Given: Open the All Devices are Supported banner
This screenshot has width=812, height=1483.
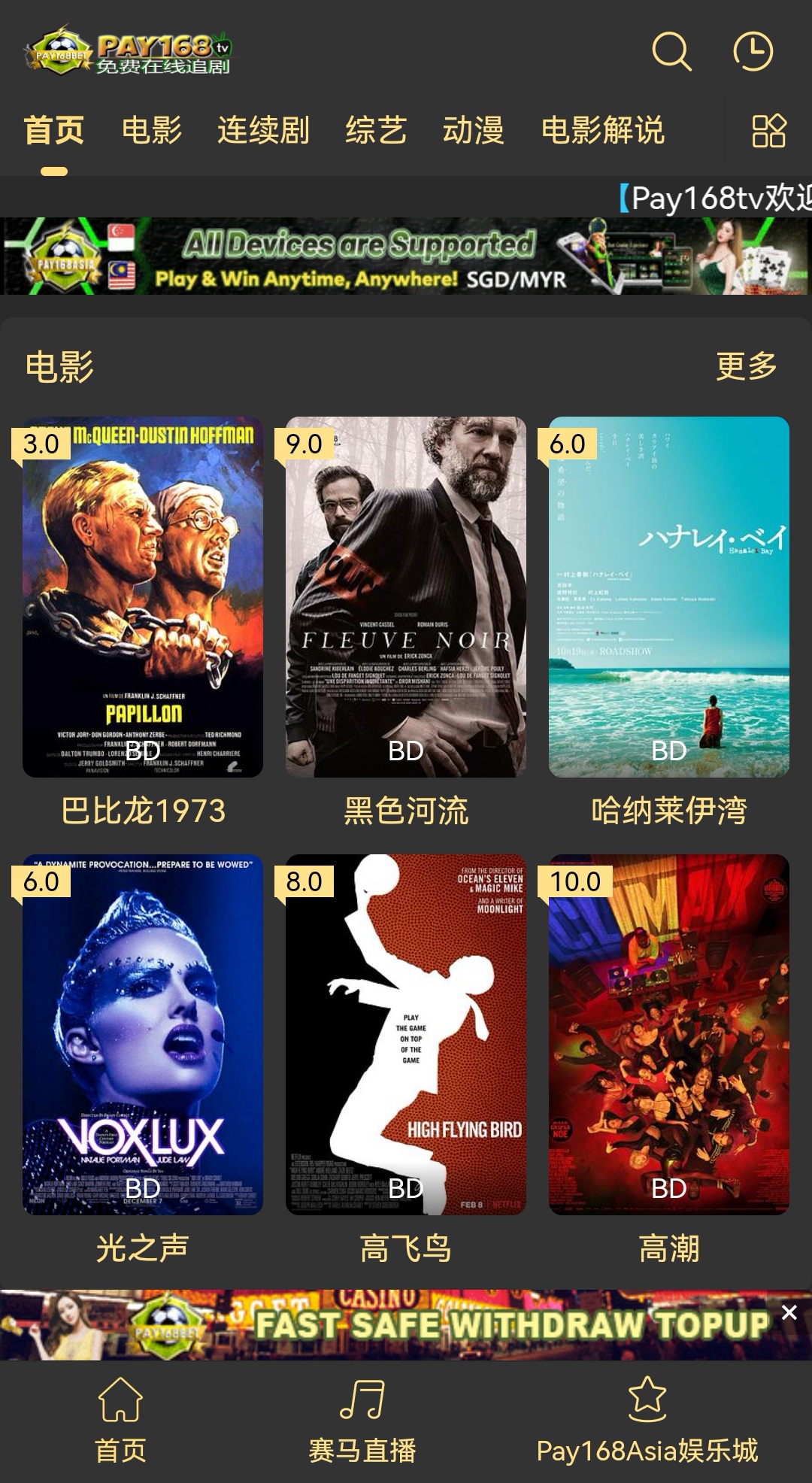Looking at the screenshot, I should pos(406,256).
